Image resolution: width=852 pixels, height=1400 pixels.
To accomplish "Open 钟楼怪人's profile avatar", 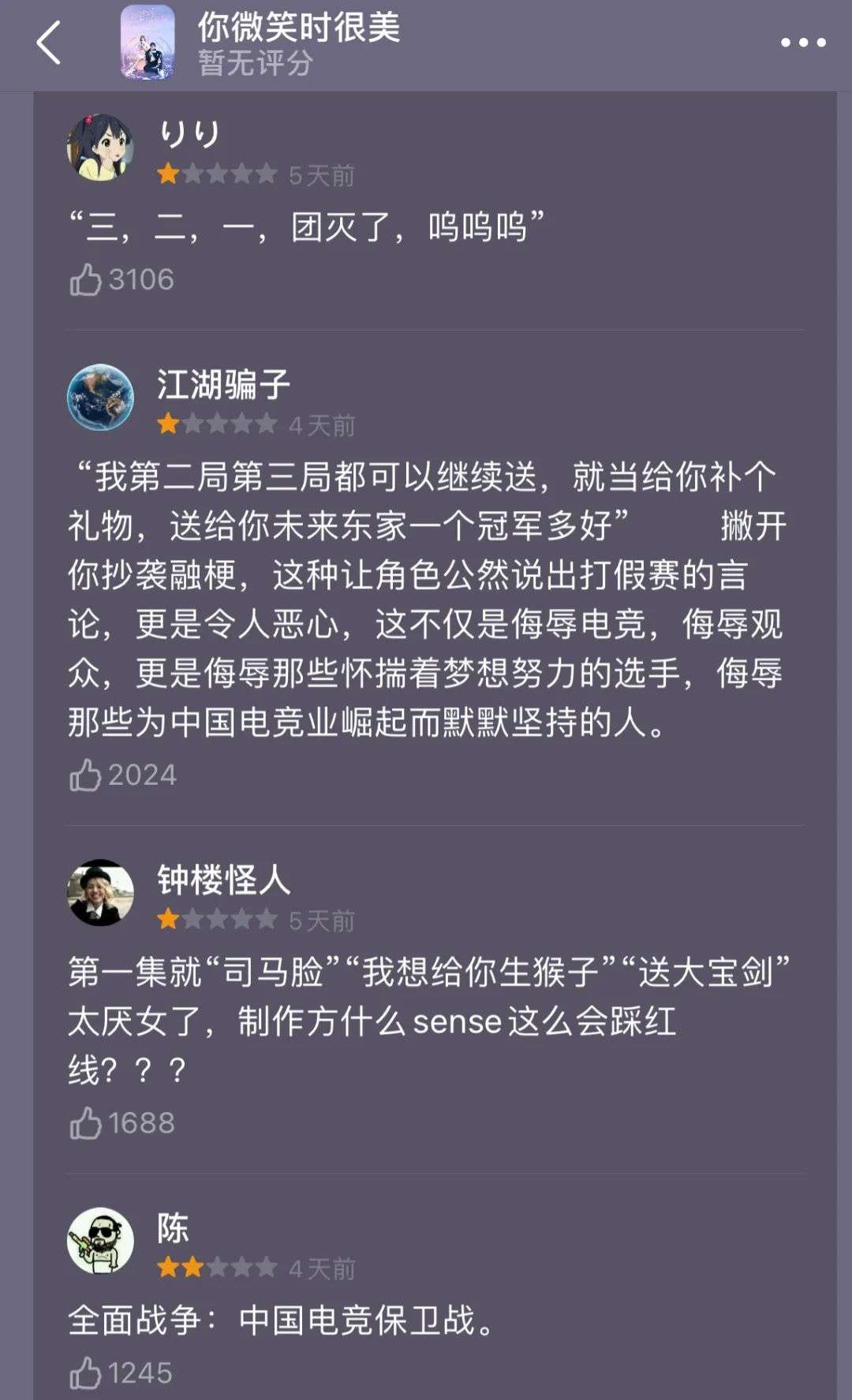I will point(100,892).
